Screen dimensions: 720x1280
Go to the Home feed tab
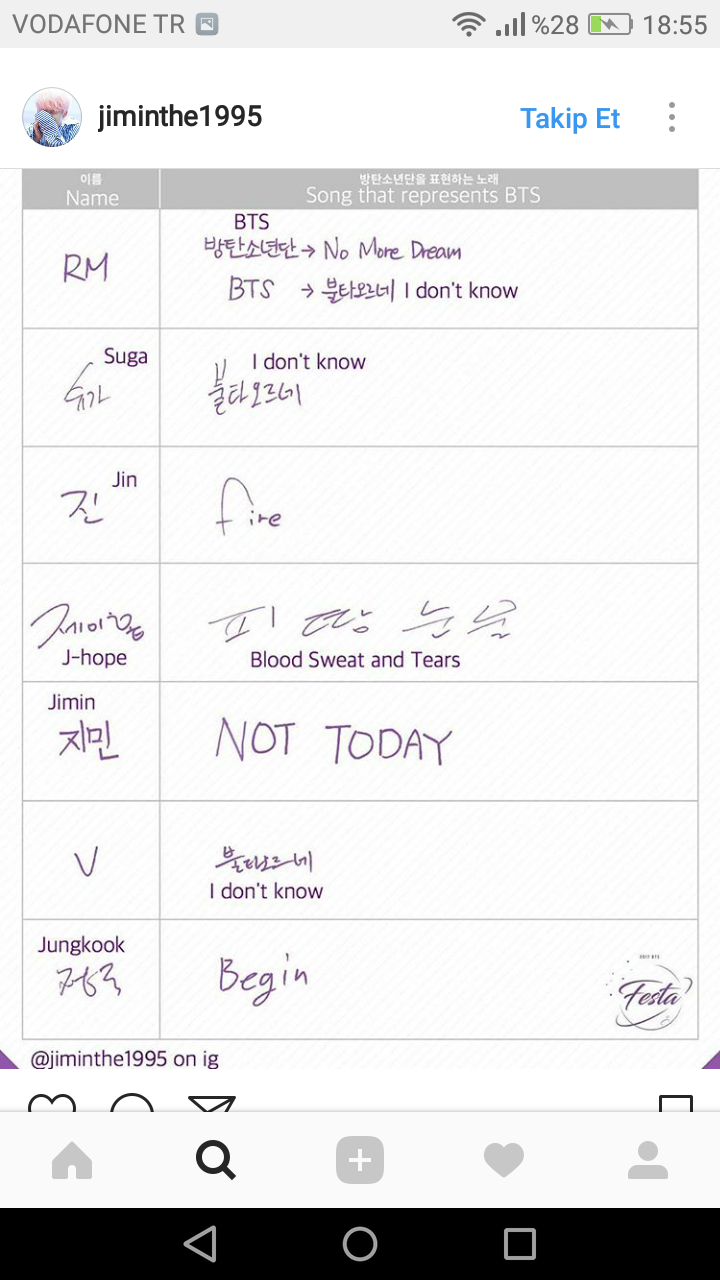72,1160
